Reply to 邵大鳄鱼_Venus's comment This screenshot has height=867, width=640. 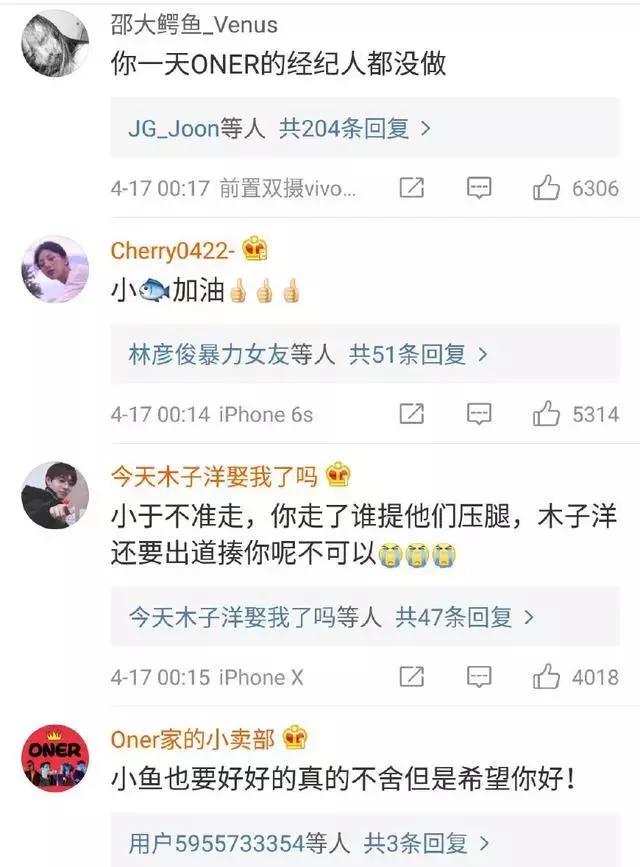[479, 187]
